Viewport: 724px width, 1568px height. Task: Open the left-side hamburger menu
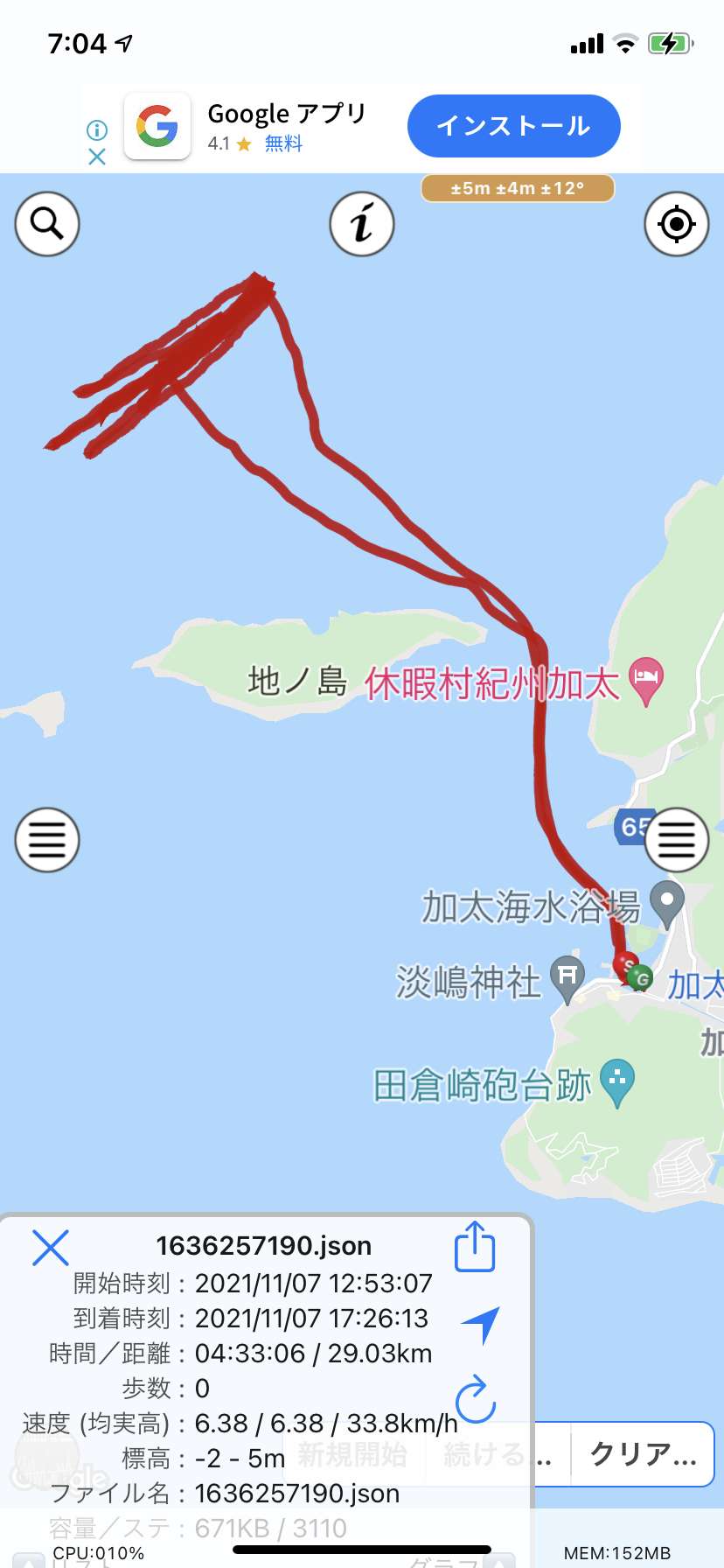(47, 840)
